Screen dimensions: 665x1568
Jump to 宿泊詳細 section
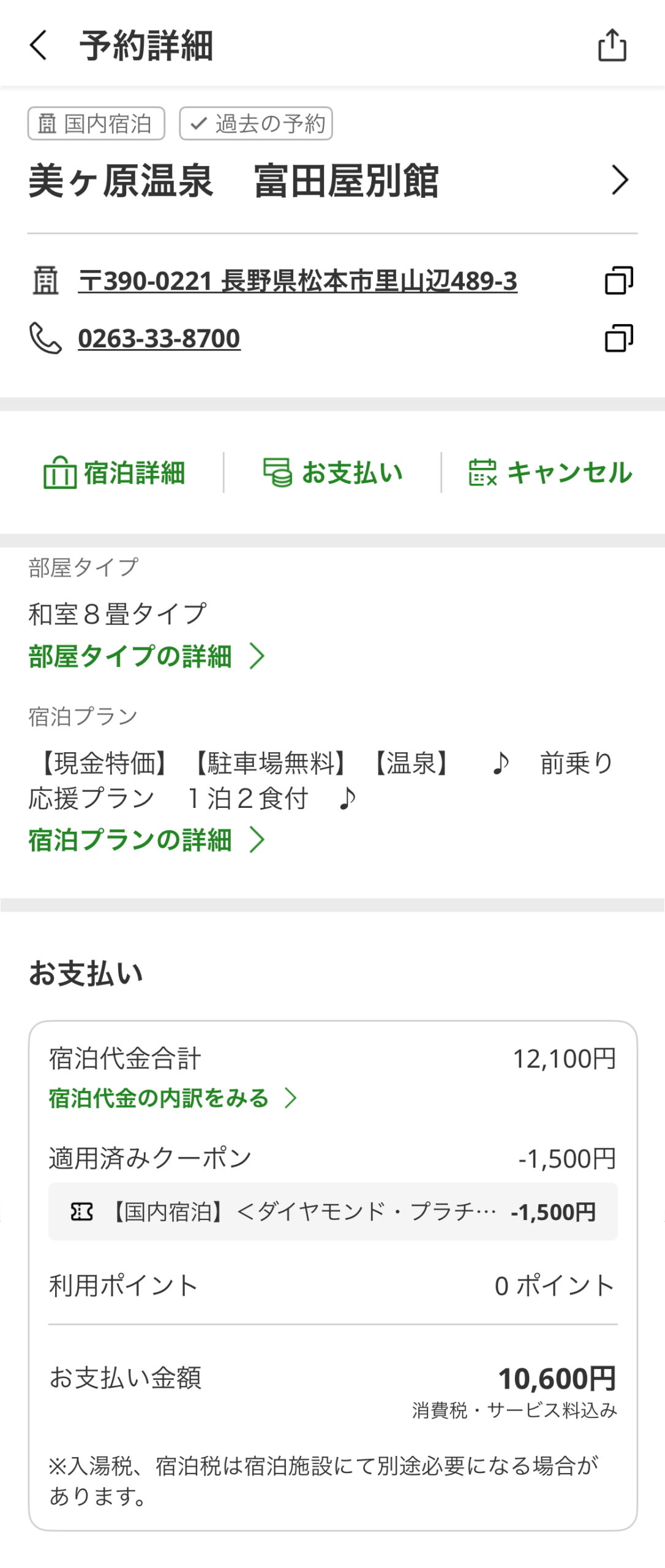[x=115, y=473]
